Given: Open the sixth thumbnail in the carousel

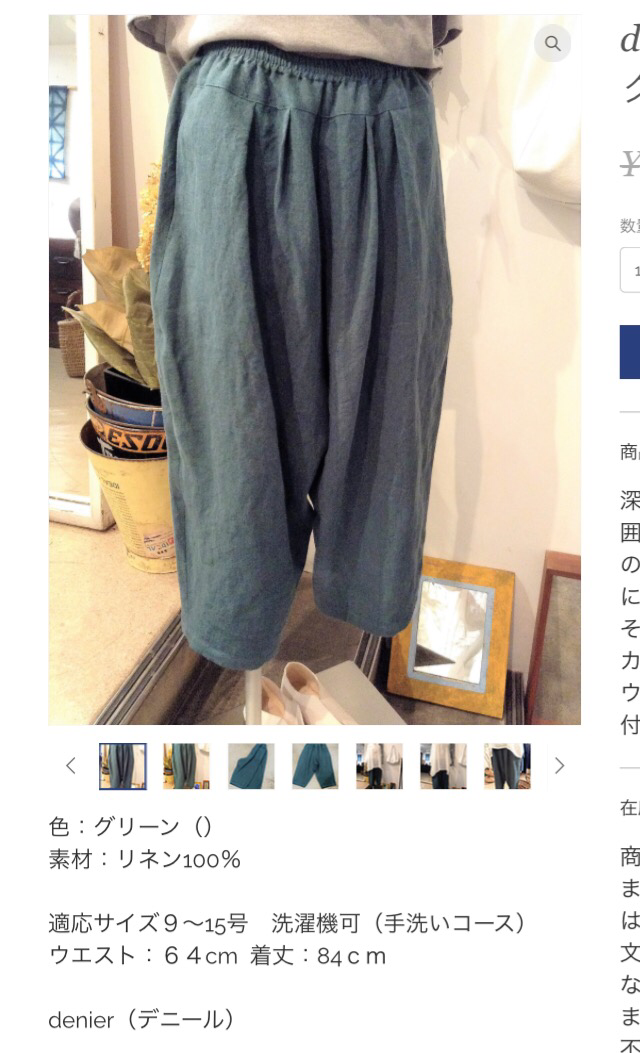Looking at the screenshot, I should tap(443, 766).
